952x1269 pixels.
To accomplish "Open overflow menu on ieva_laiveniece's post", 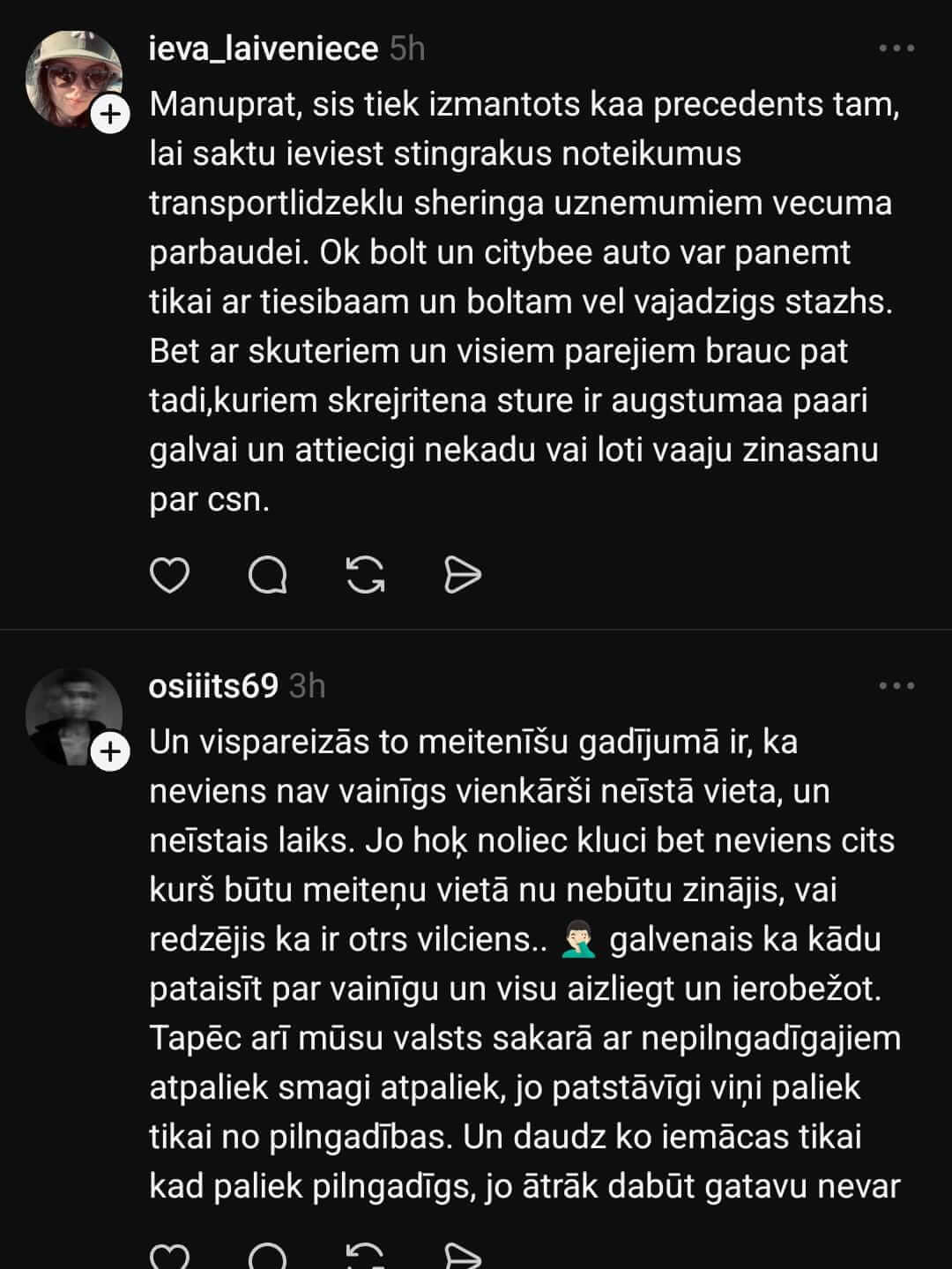I will click(x=896, y=49).
